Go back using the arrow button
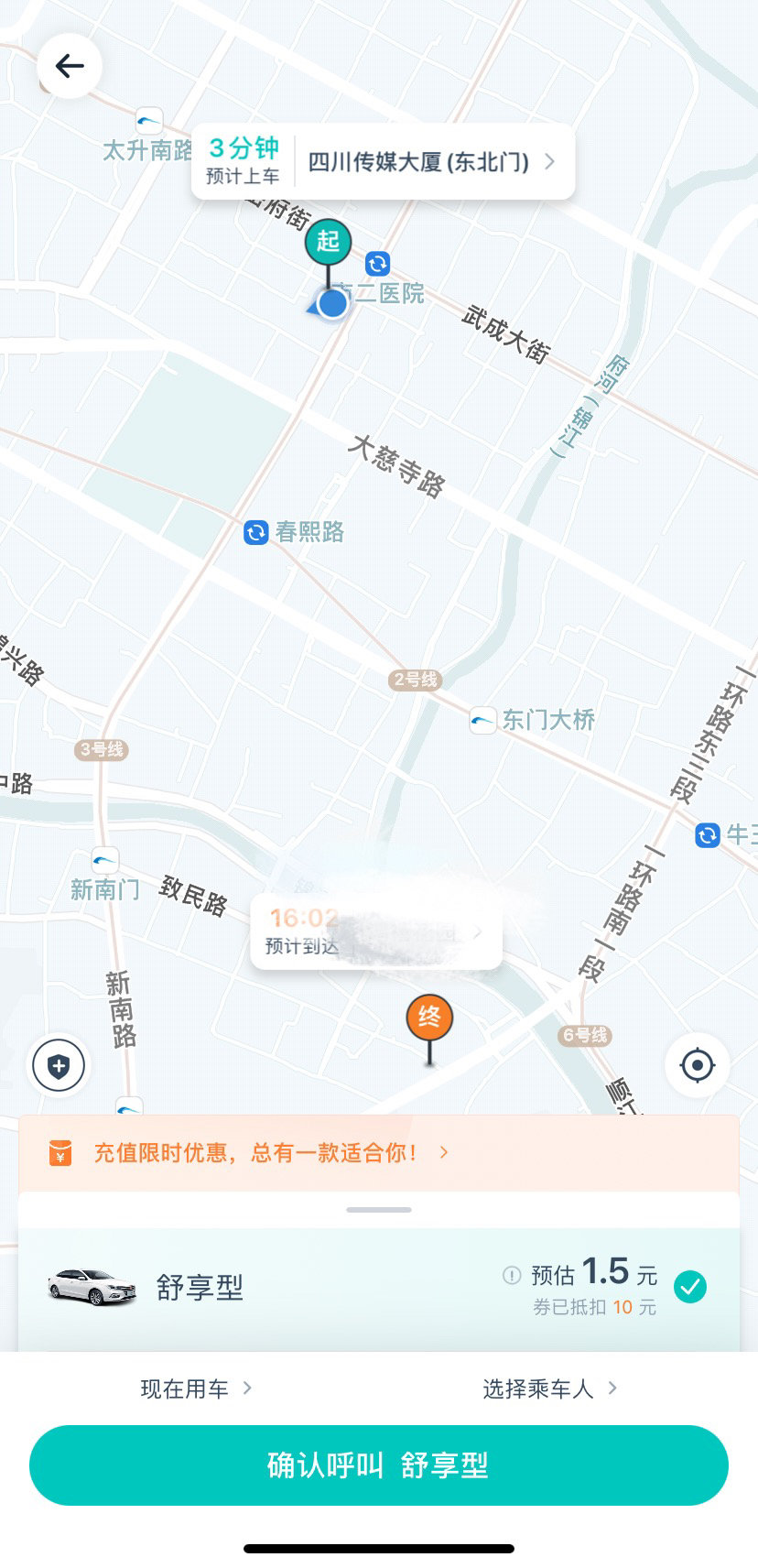 coord(70,66)
